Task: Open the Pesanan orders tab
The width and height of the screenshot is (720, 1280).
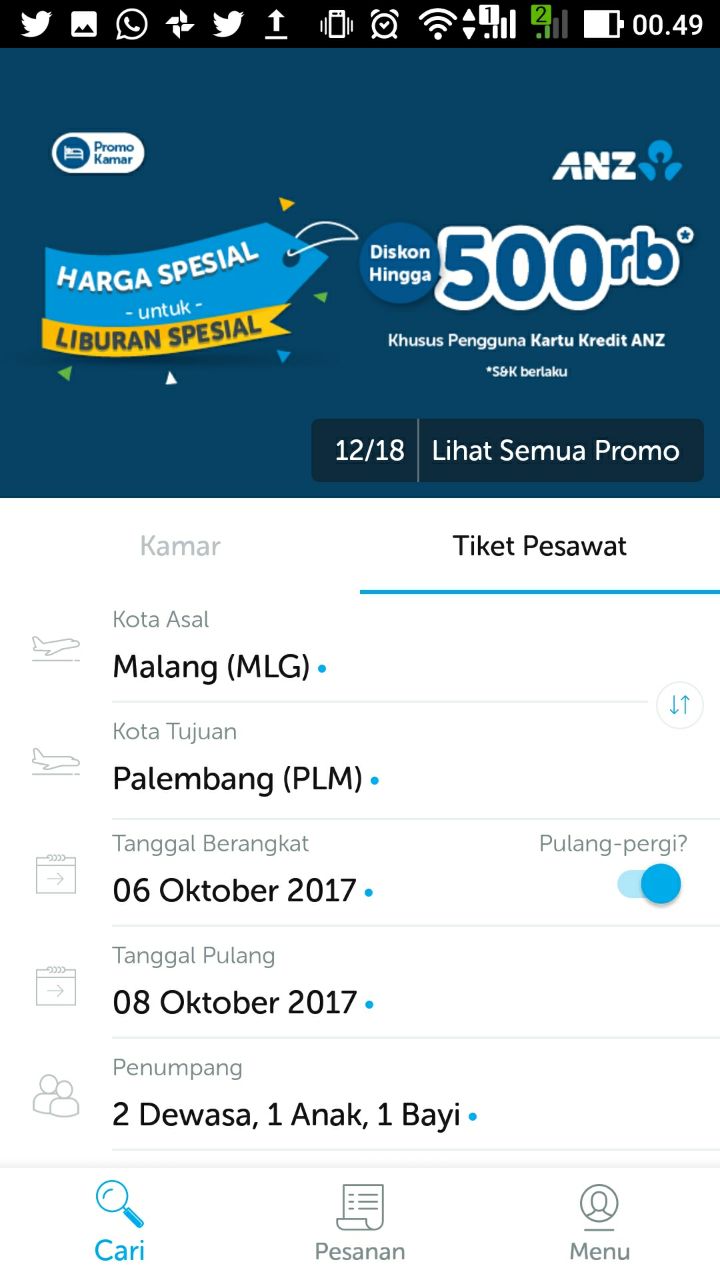Action: click(x=360, y=1222)
